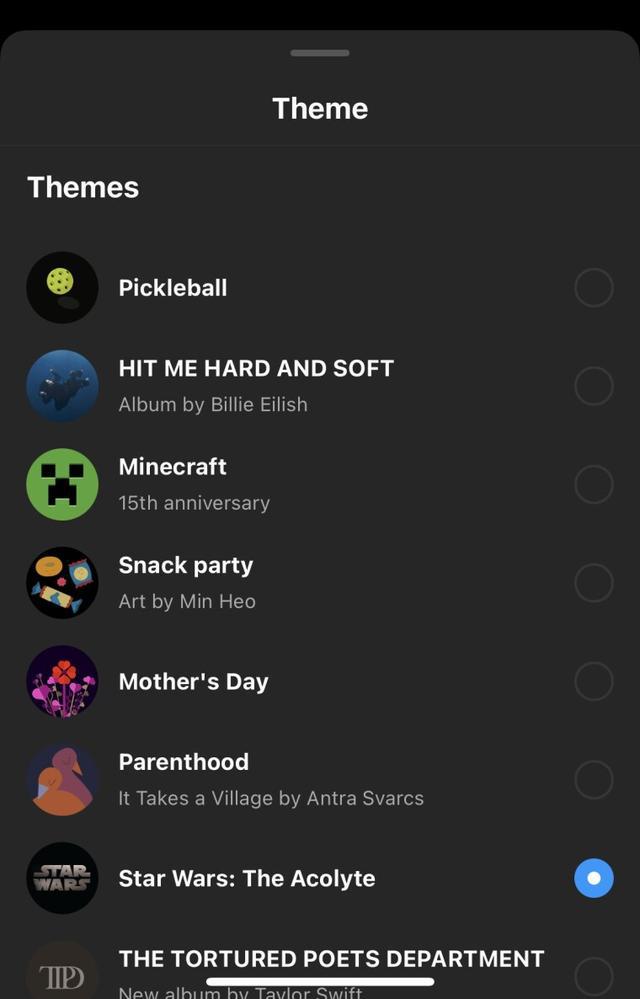The image size is (640, 999).
Task: Select the Mother's Day theme
Action: click(593, 681)
